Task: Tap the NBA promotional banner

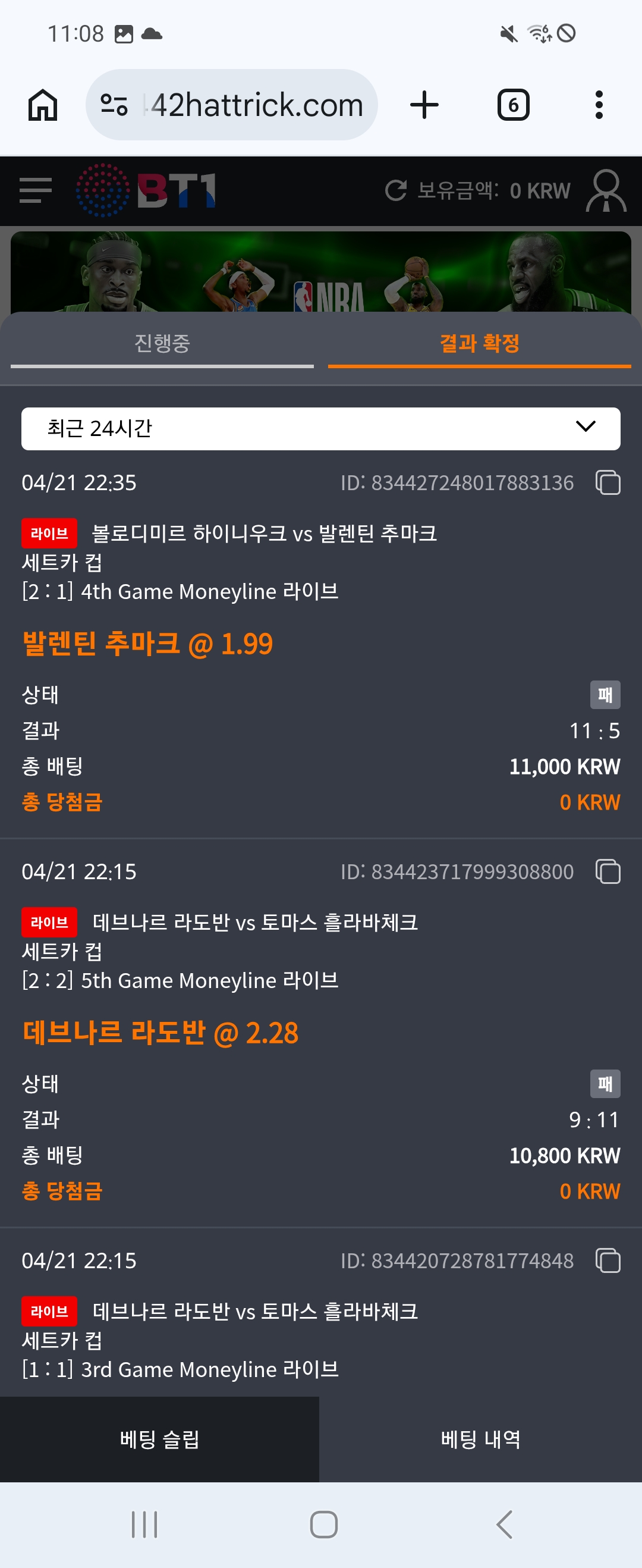Action: click(x=320, y=271)
